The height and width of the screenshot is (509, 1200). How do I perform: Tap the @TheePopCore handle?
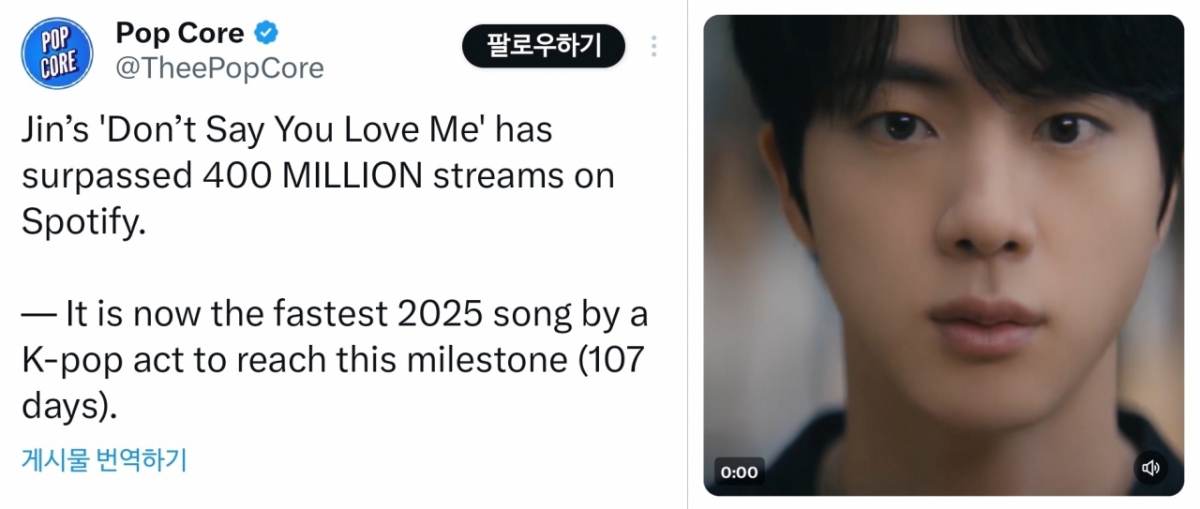point(220,68)
